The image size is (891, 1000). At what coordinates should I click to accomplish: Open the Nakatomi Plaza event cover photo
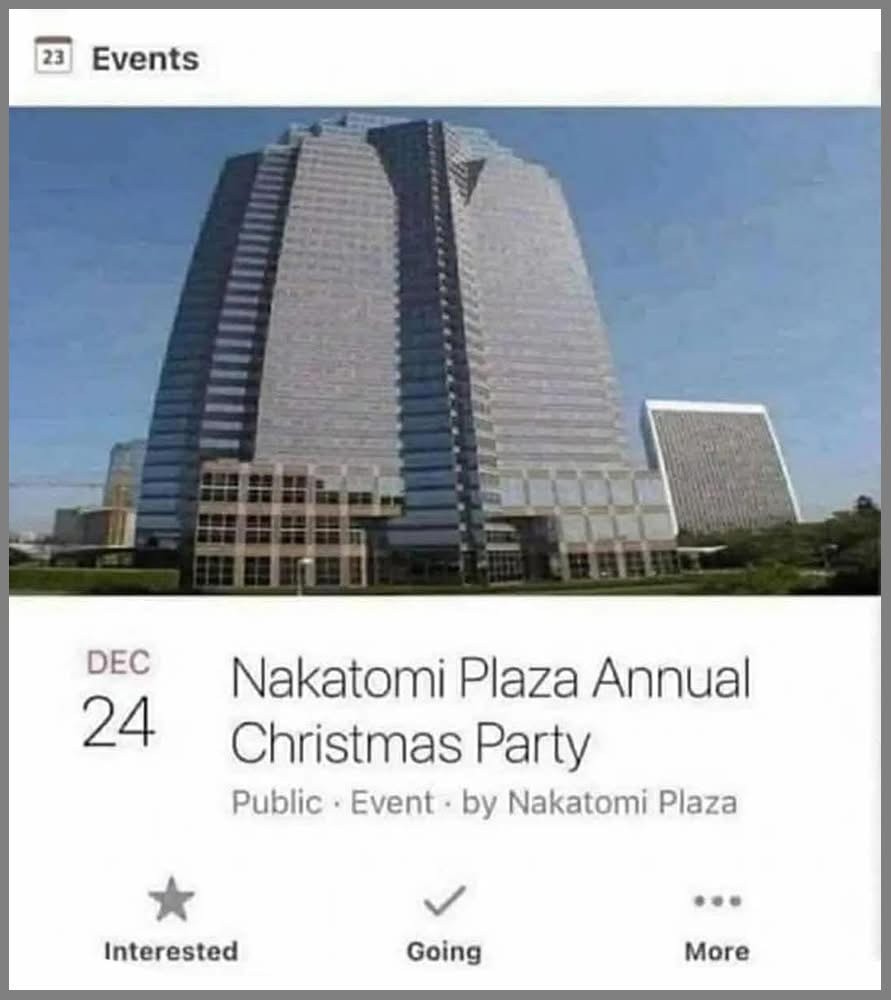[444, 350]
